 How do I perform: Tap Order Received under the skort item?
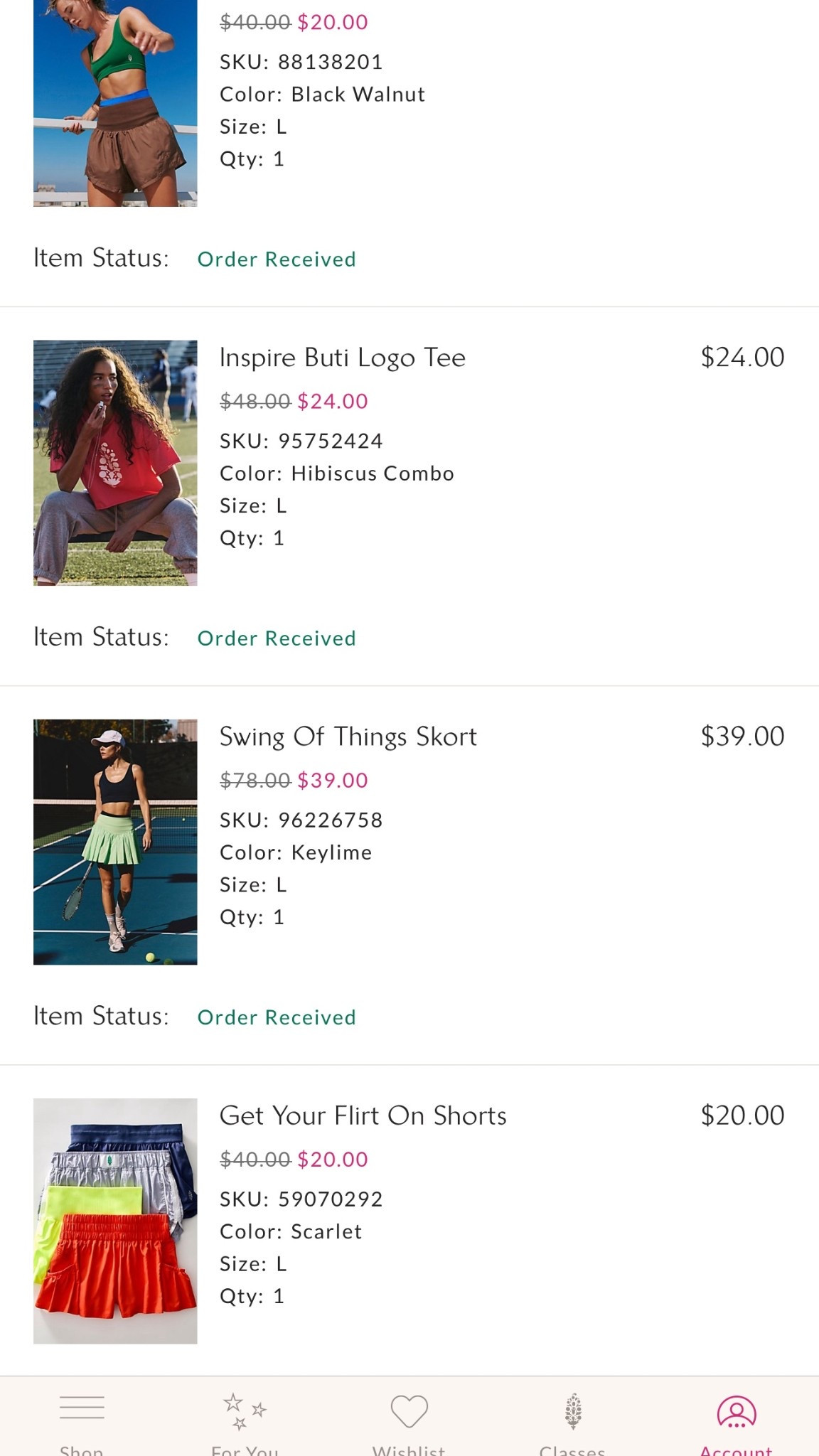click(276, 1017)
